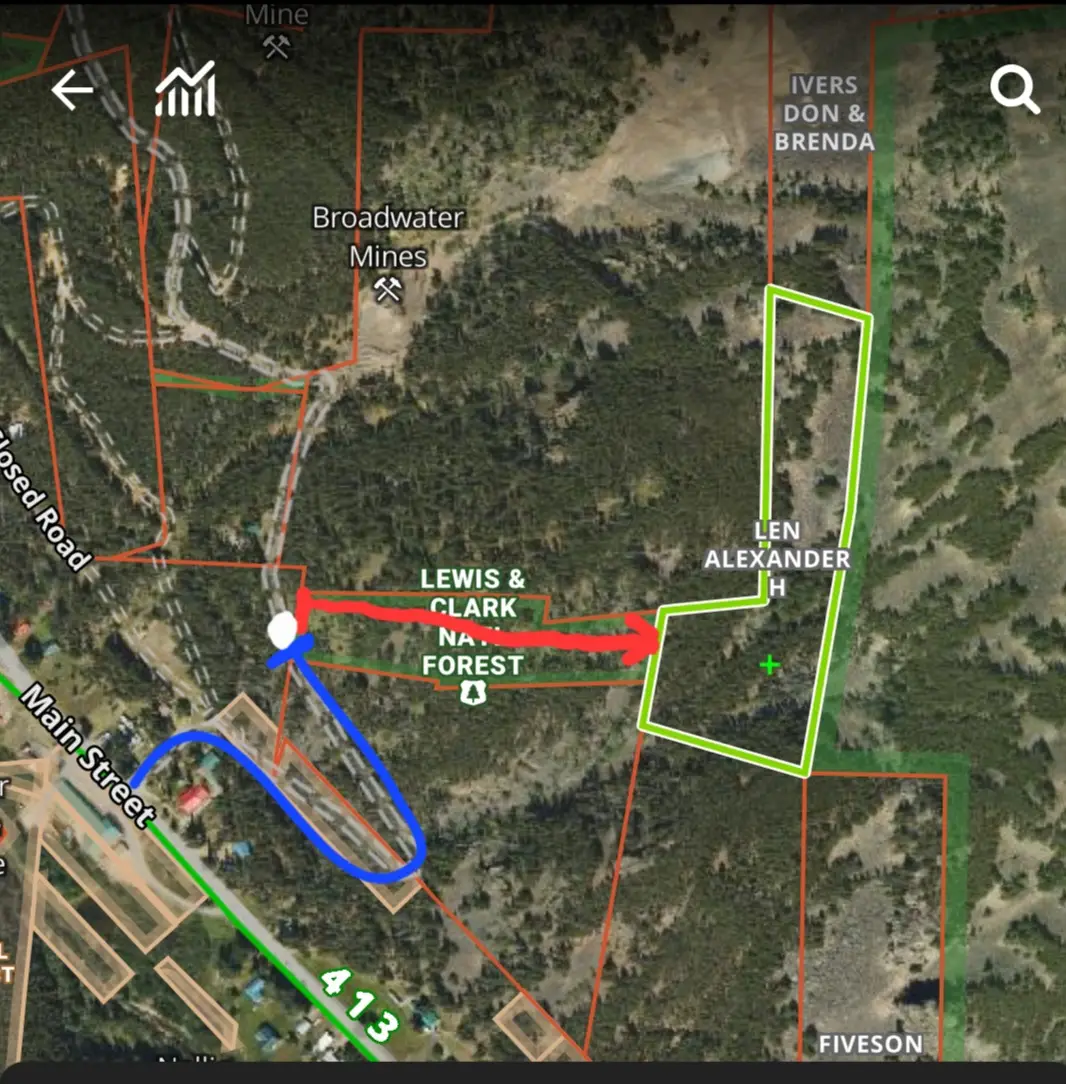Screen dimensions: 1066x1084
Task: Open the IVERS DON & BRENDA parcel label
Action: tap(824, 114)
